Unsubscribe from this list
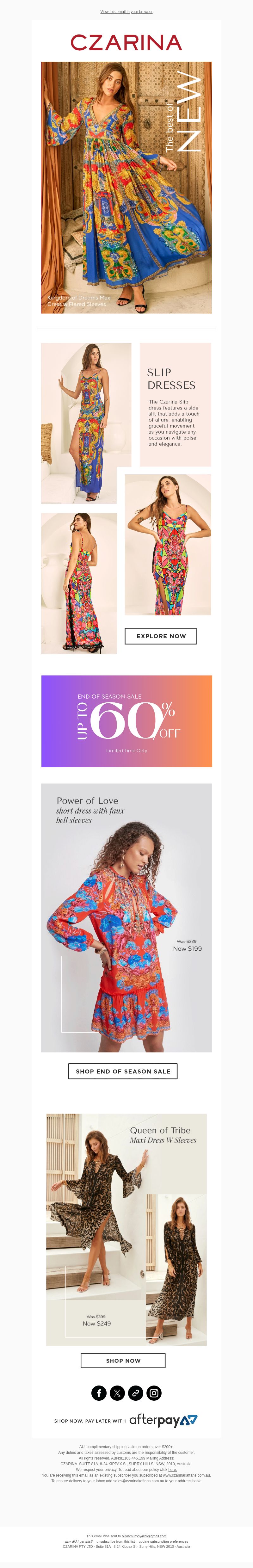 pos(115,1541)
